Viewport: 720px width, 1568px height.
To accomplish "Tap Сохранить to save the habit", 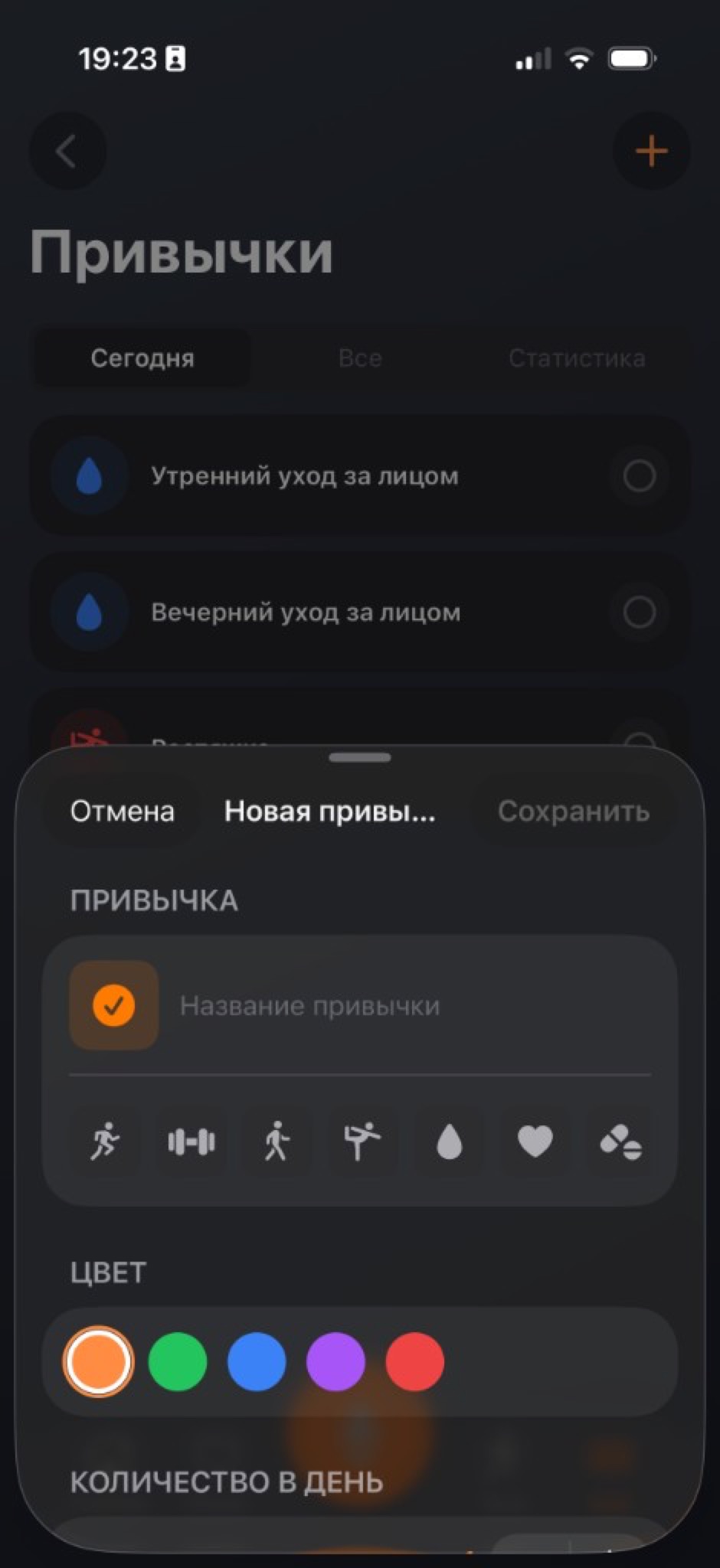I will pos(574,812).
